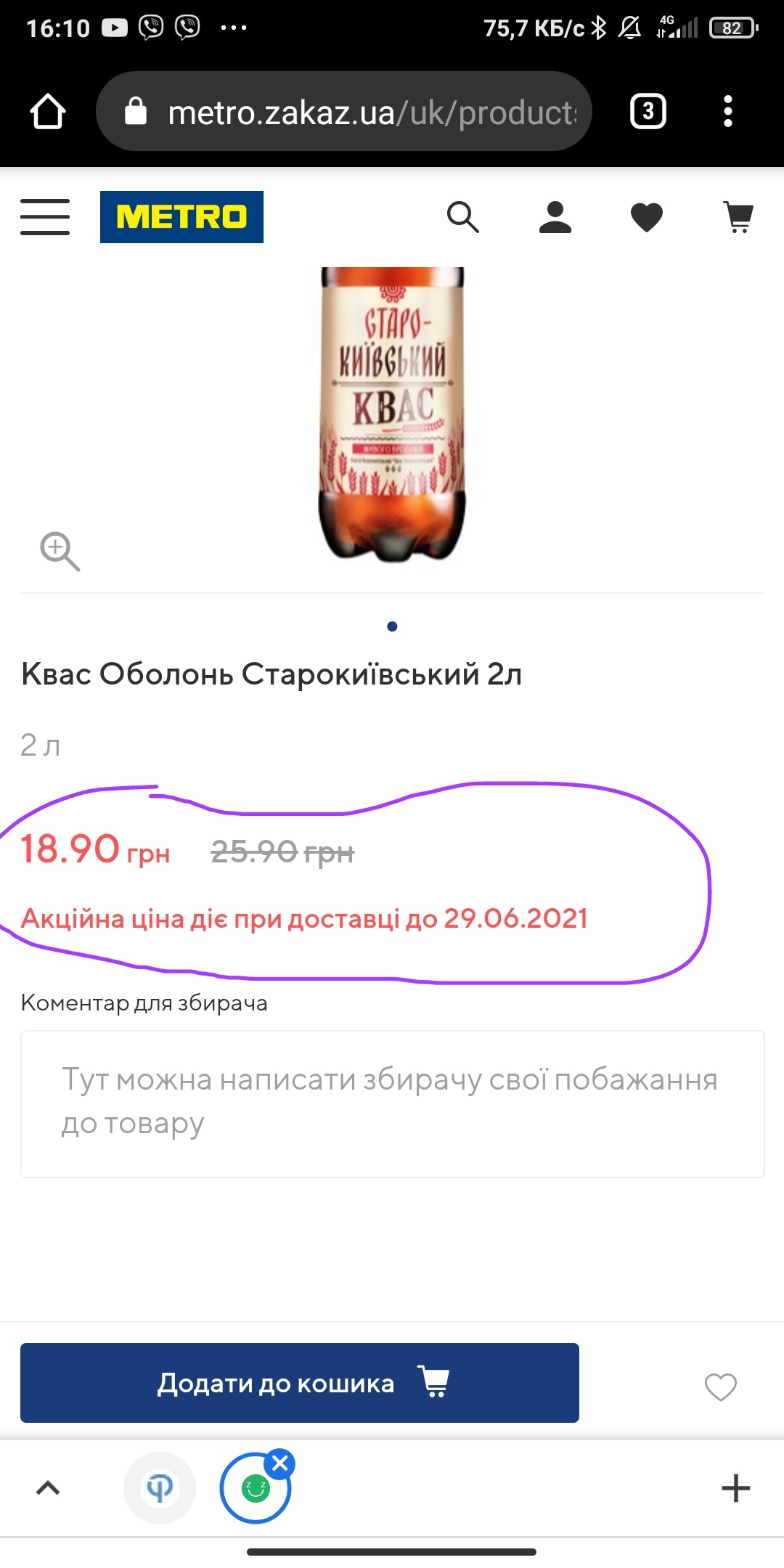
Task: Open a new tab with plus
Action: (x=735, y=1488)
